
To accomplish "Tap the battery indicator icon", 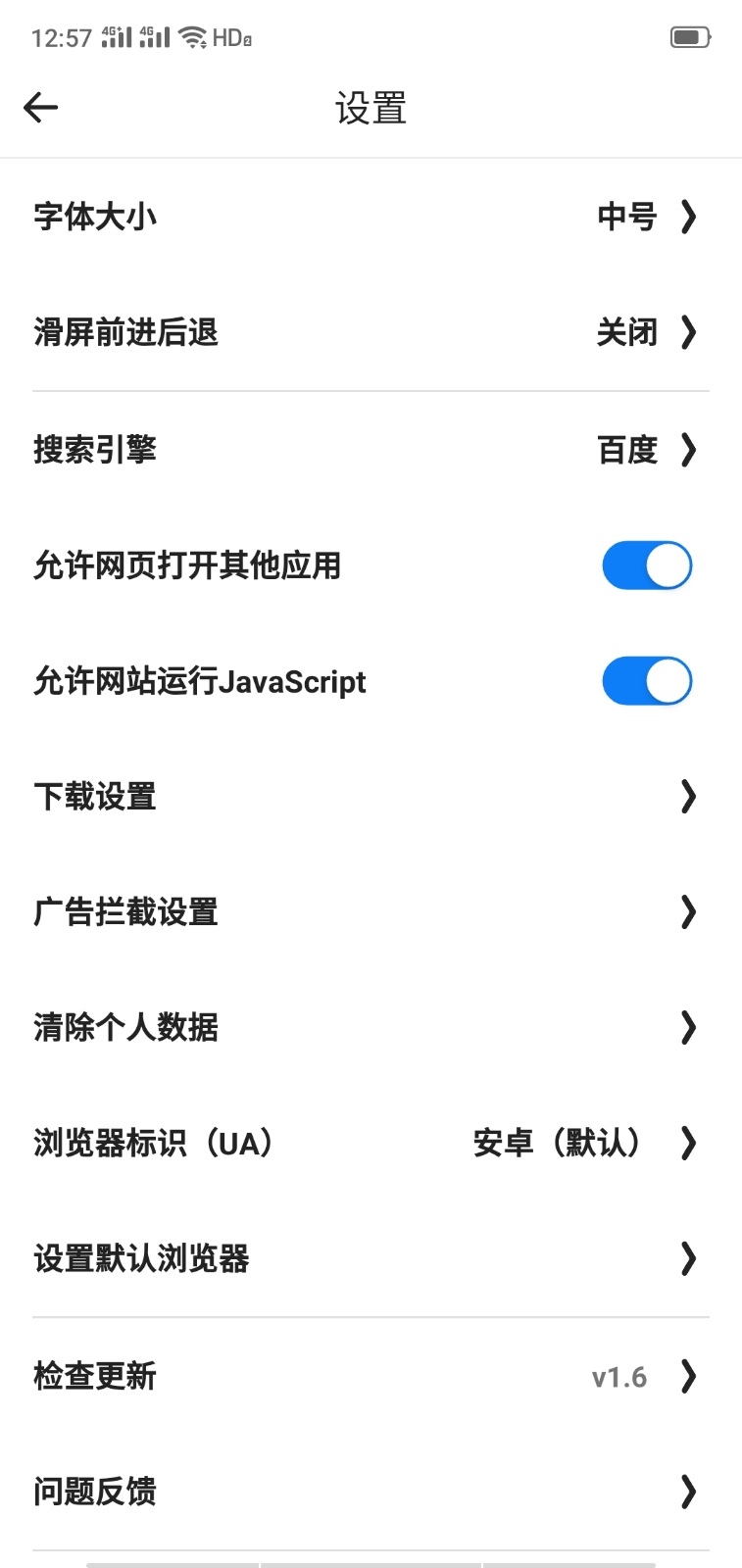I will (691, 36).
